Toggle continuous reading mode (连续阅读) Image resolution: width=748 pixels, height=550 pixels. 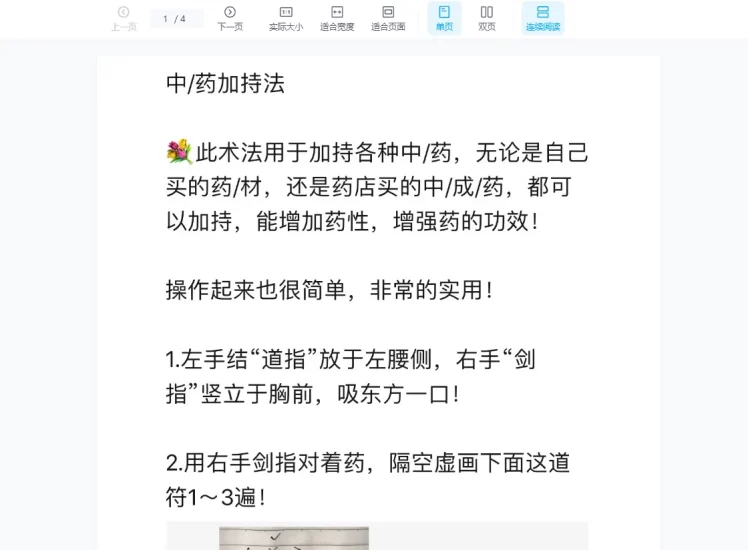click(543, 18)
